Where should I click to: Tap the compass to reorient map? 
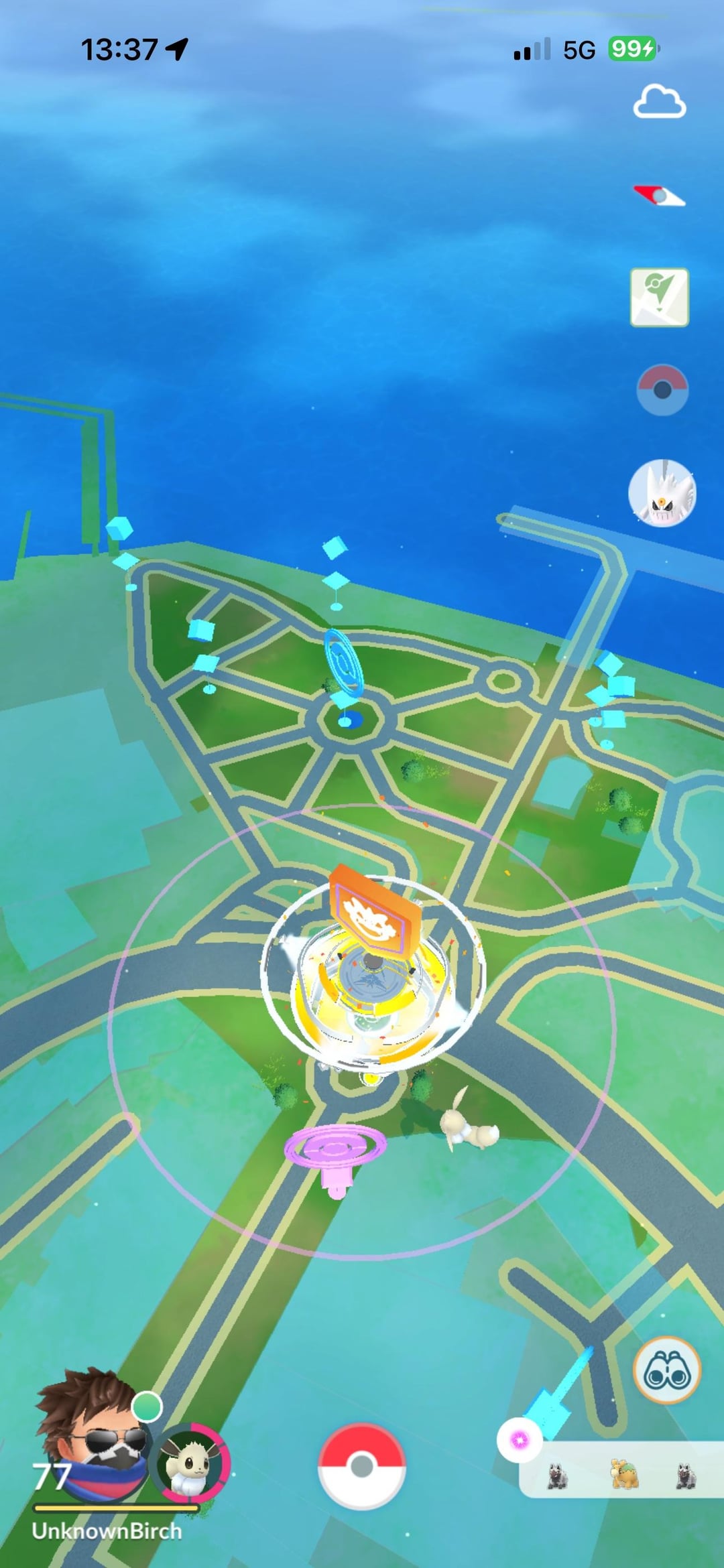pos(660,196)
